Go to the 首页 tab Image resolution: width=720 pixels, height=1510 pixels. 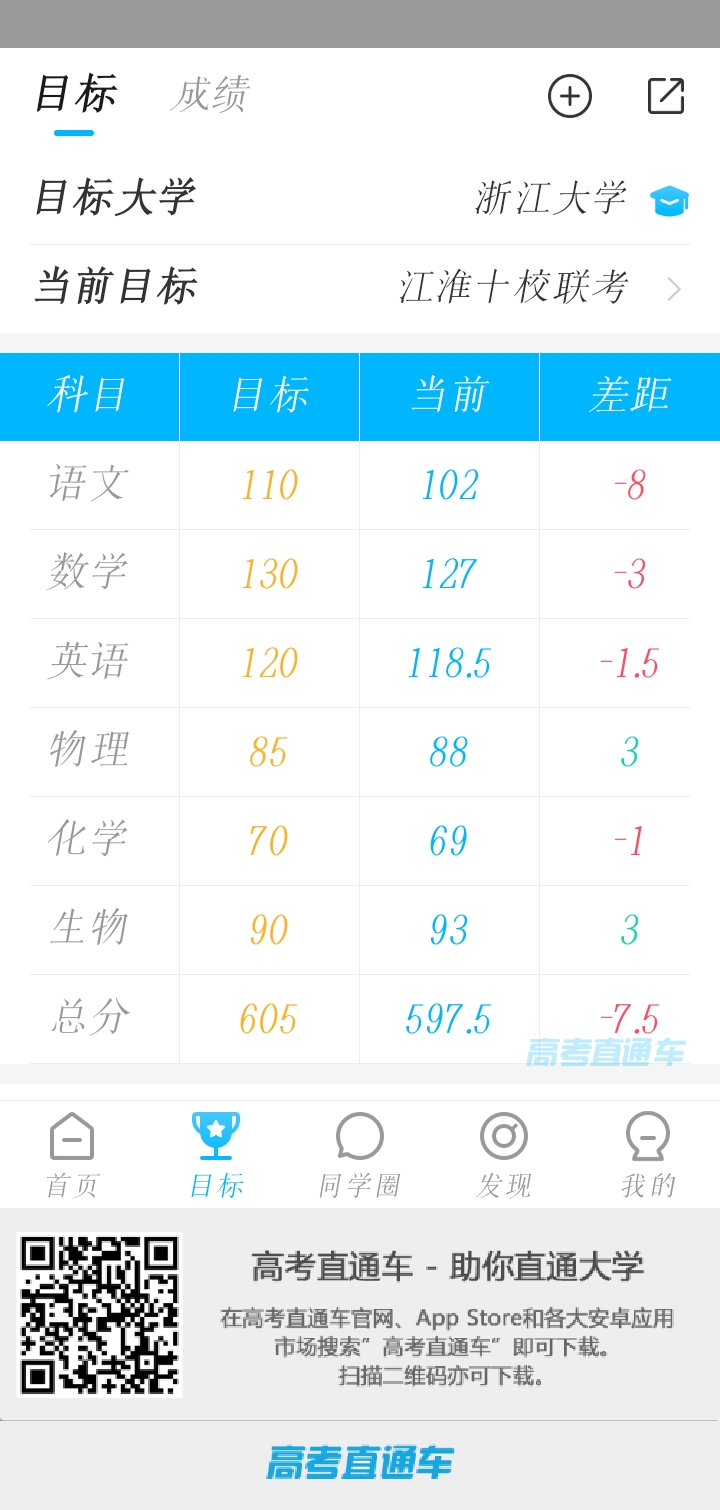click(72, 1154)
